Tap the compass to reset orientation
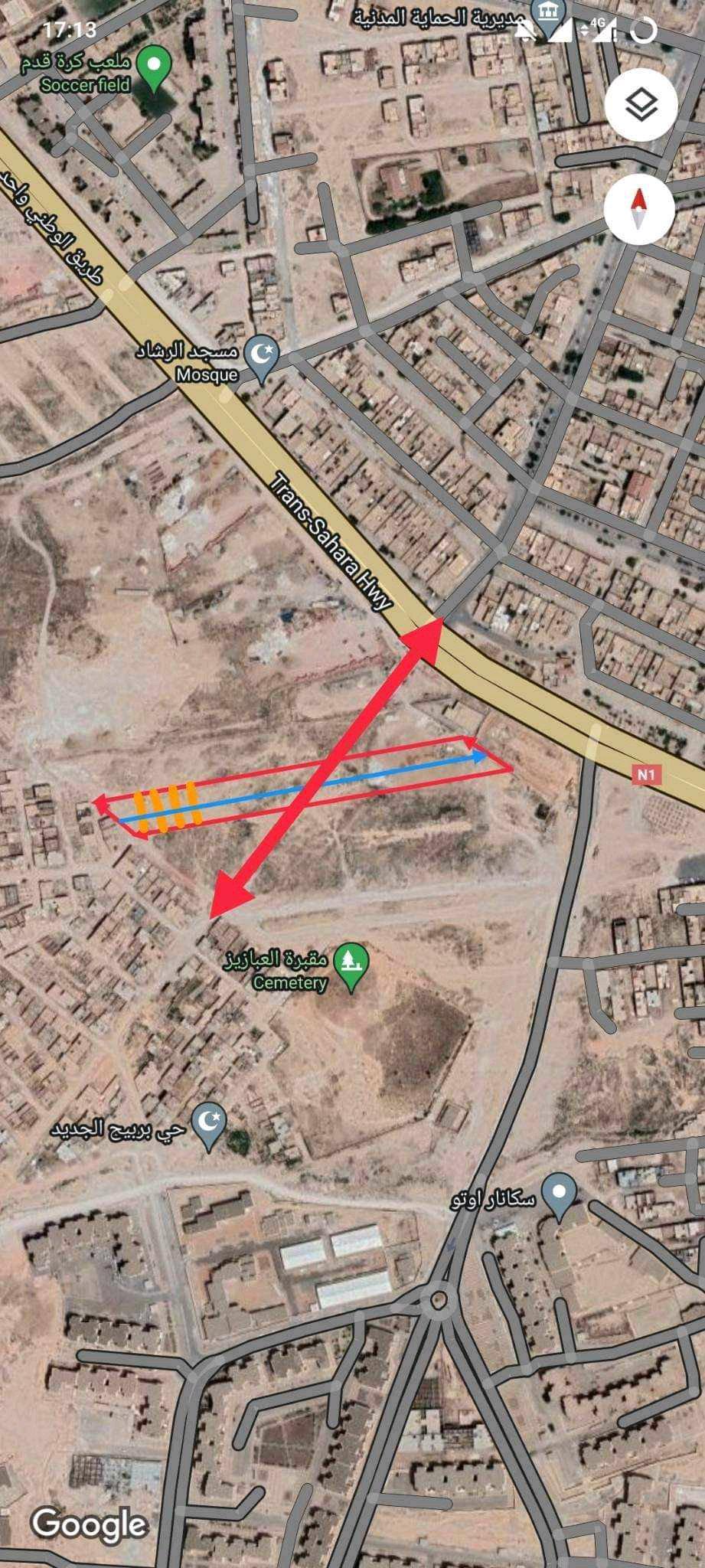 click(639, 208)
